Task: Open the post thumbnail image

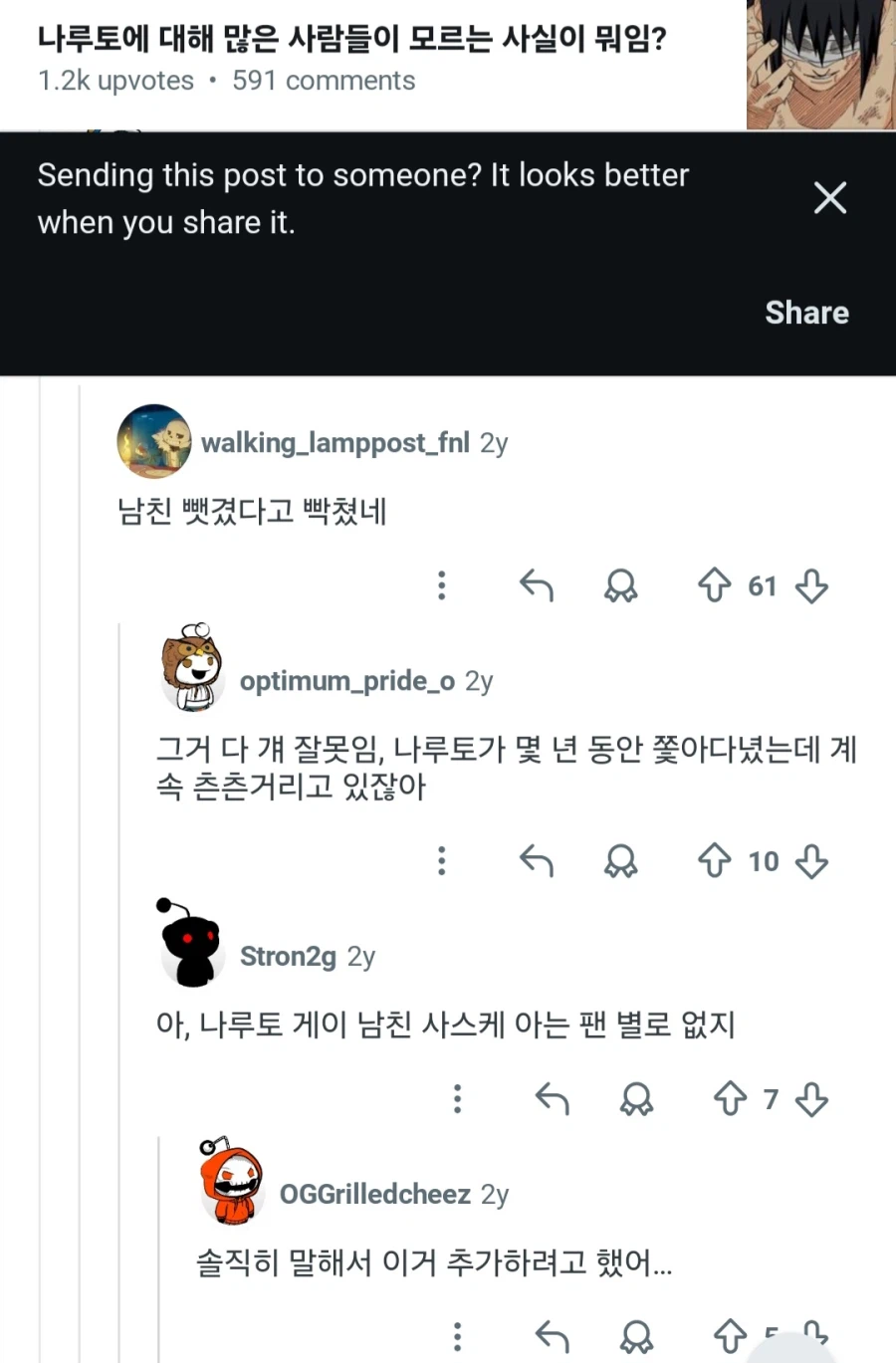Action: 820,63
